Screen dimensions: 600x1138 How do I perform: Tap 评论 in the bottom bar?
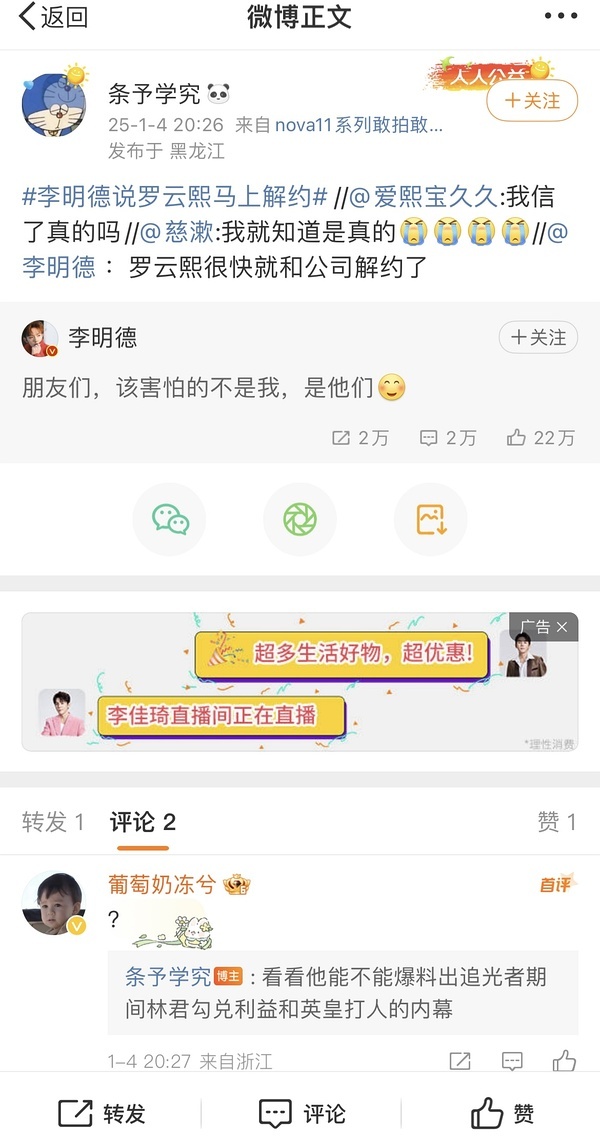(x=301, y=1113)
